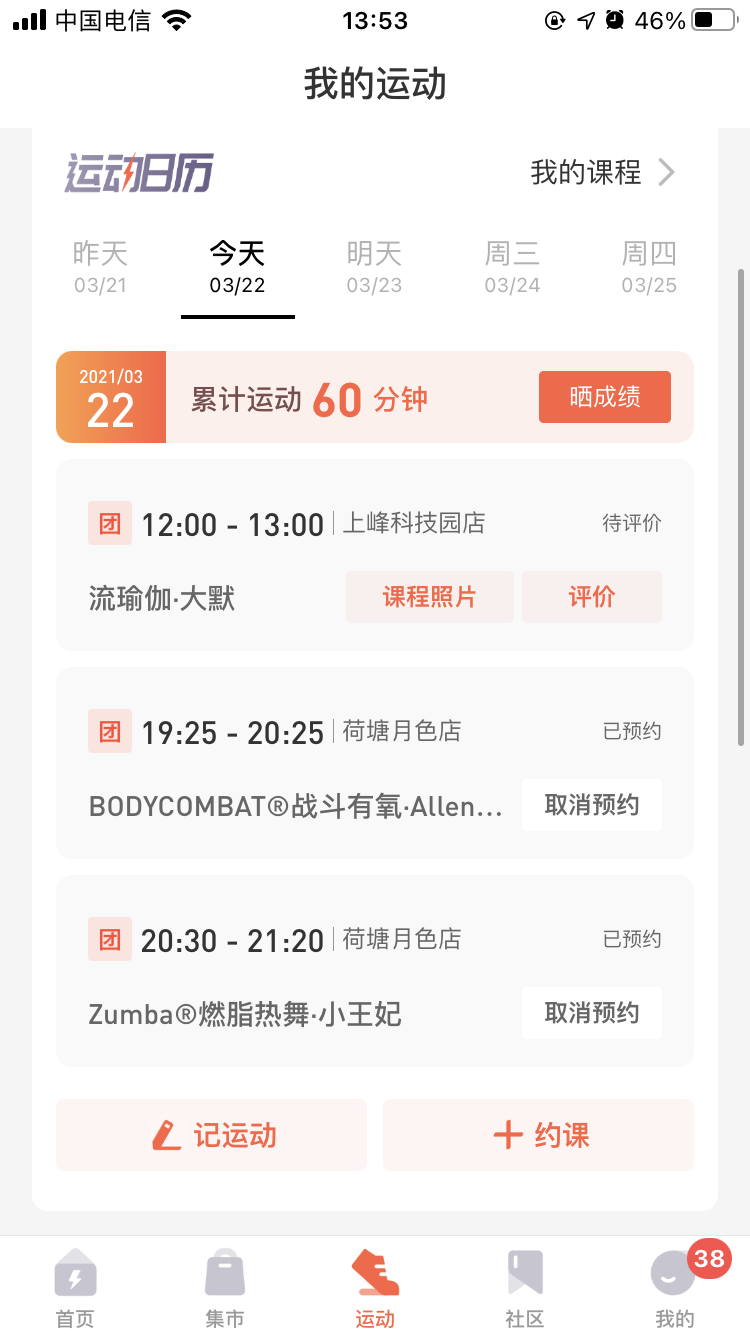Tap 约课 to book a class
Screen dimensions: 750x1334
pyautogui.click(x=538, y=1135)
